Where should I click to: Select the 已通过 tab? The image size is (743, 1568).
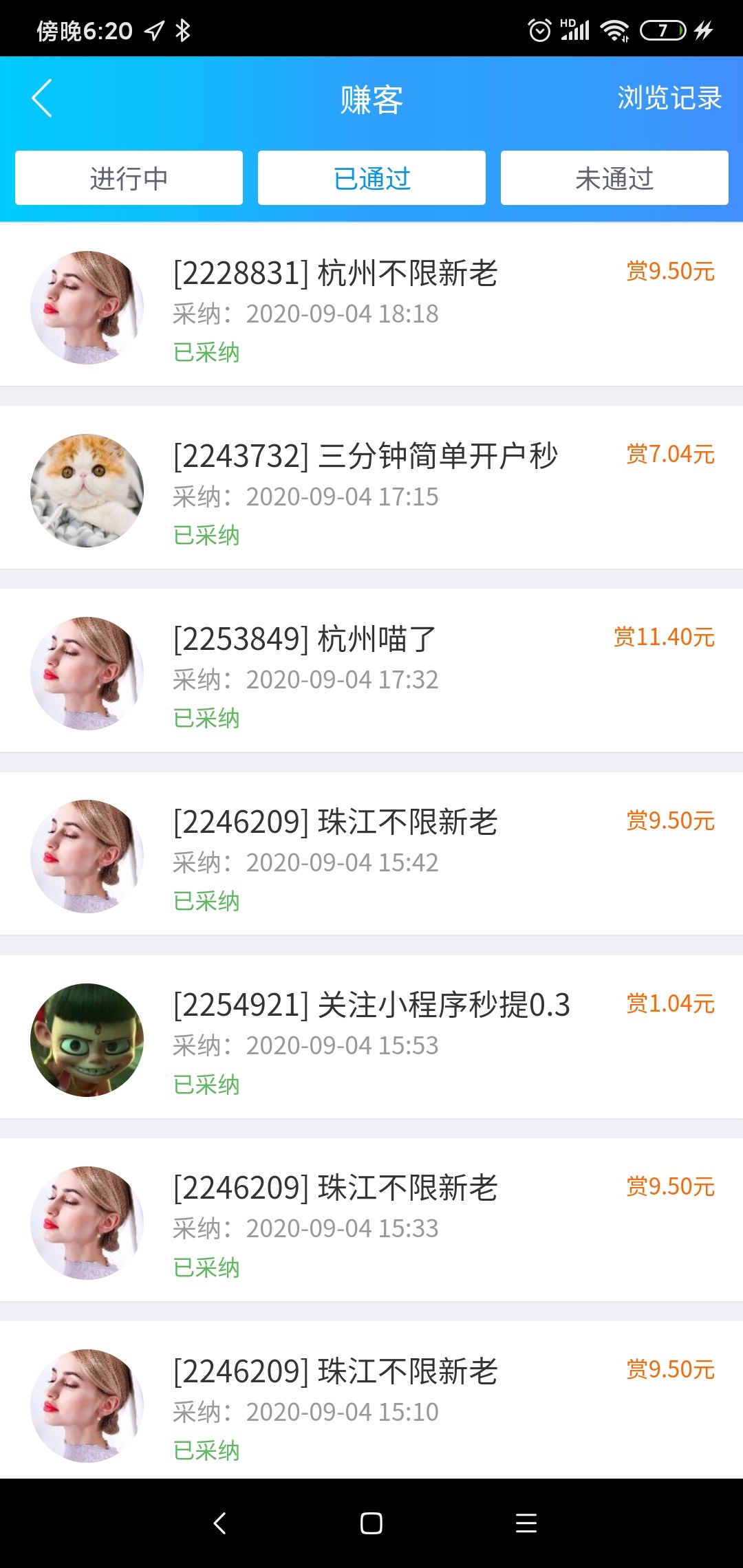coord(371,178)
